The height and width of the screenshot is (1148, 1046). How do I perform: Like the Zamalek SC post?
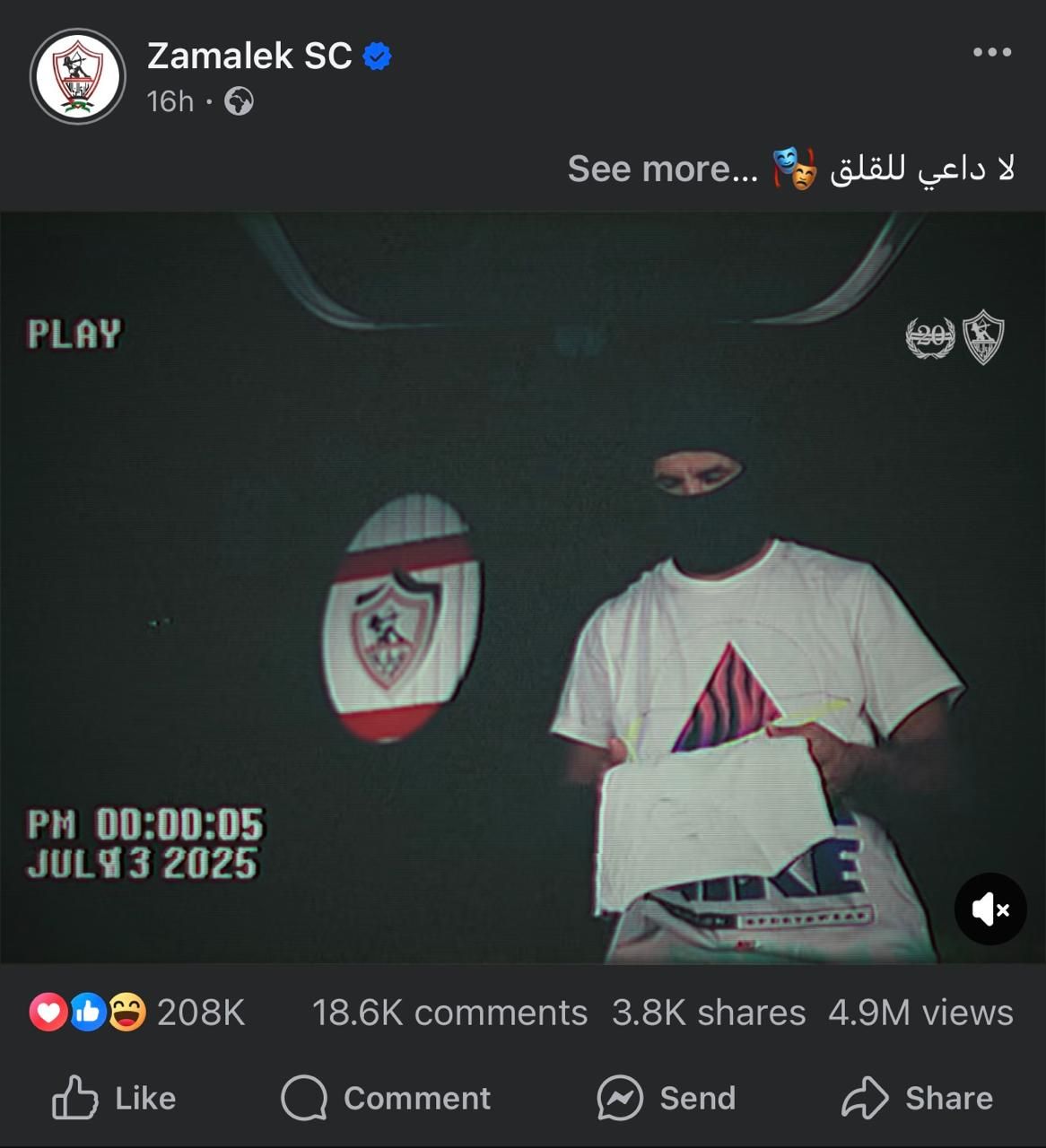(x=114, y=1098)
